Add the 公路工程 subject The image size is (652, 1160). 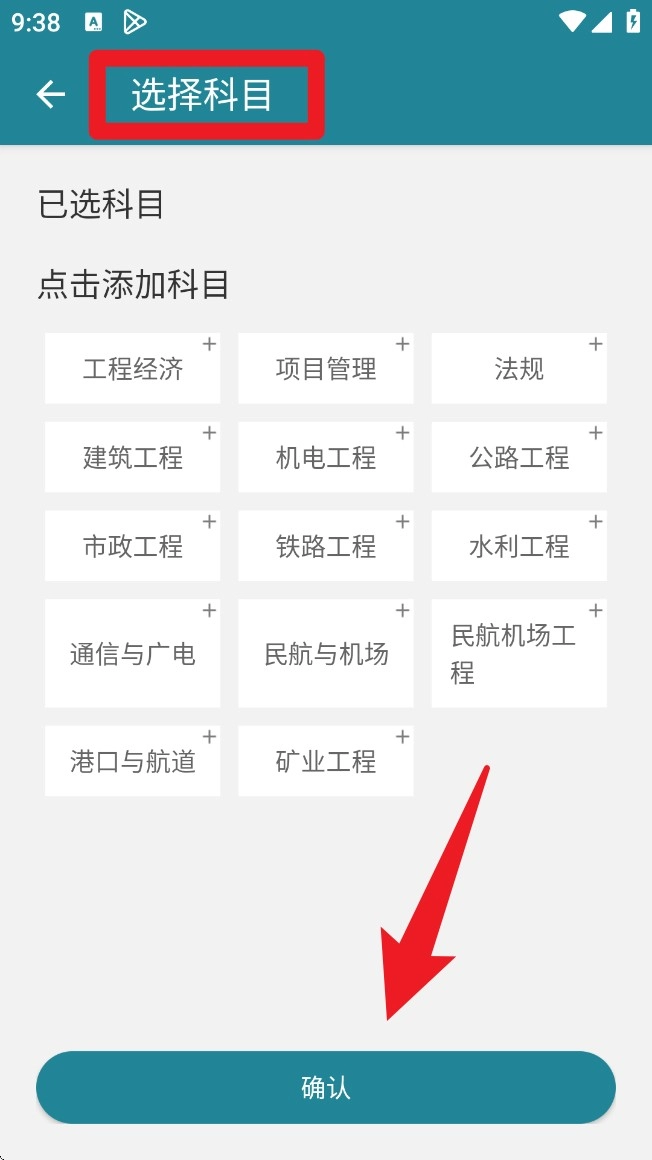tap(518, 457)
